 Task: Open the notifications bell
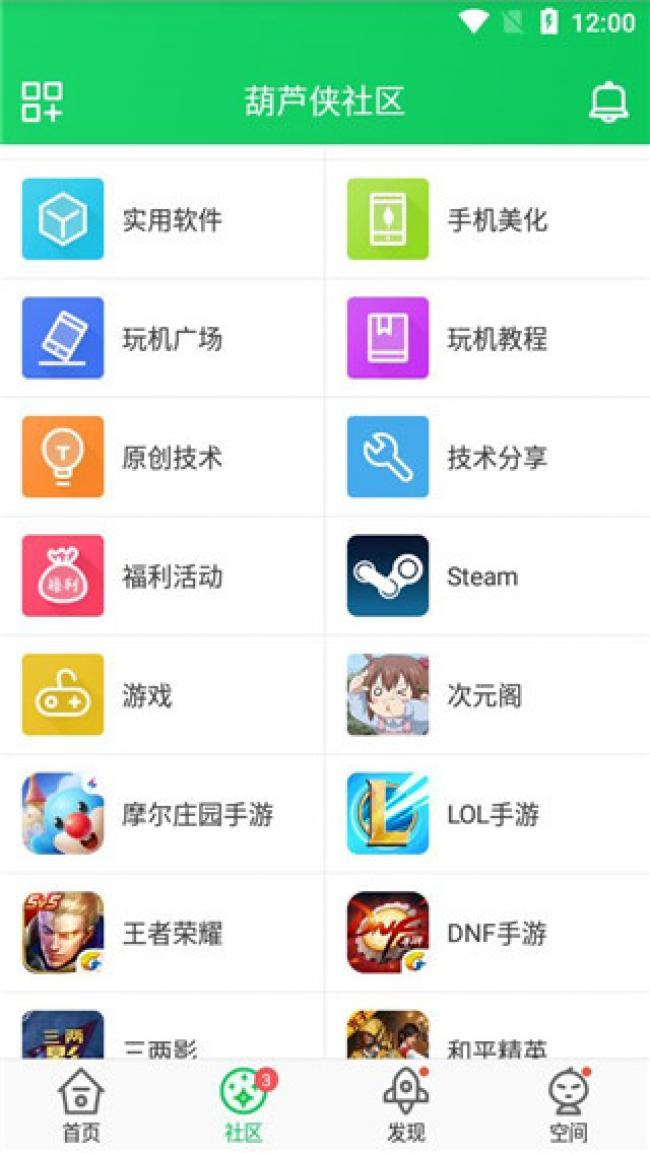pos(608,101)
